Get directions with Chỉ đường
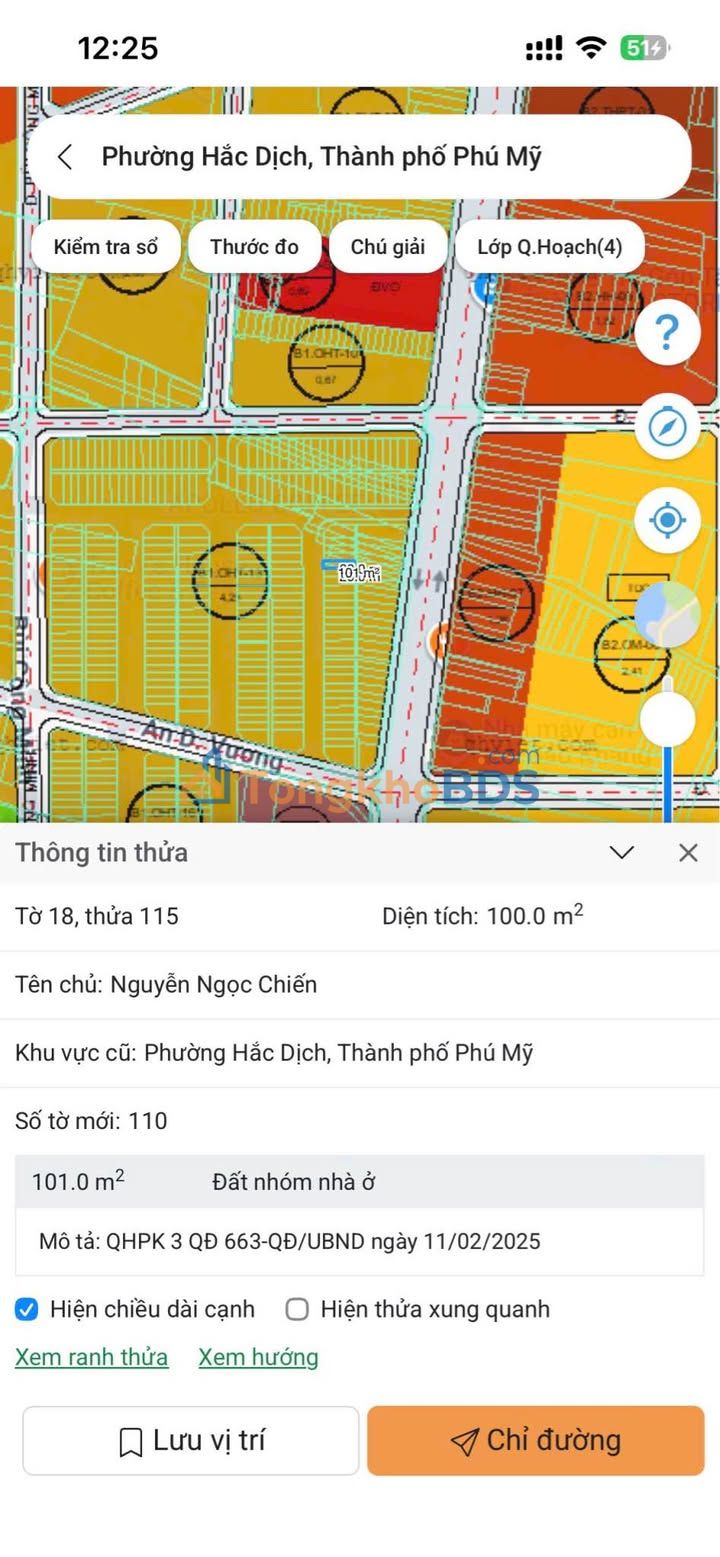 (x=536, y=1441)
